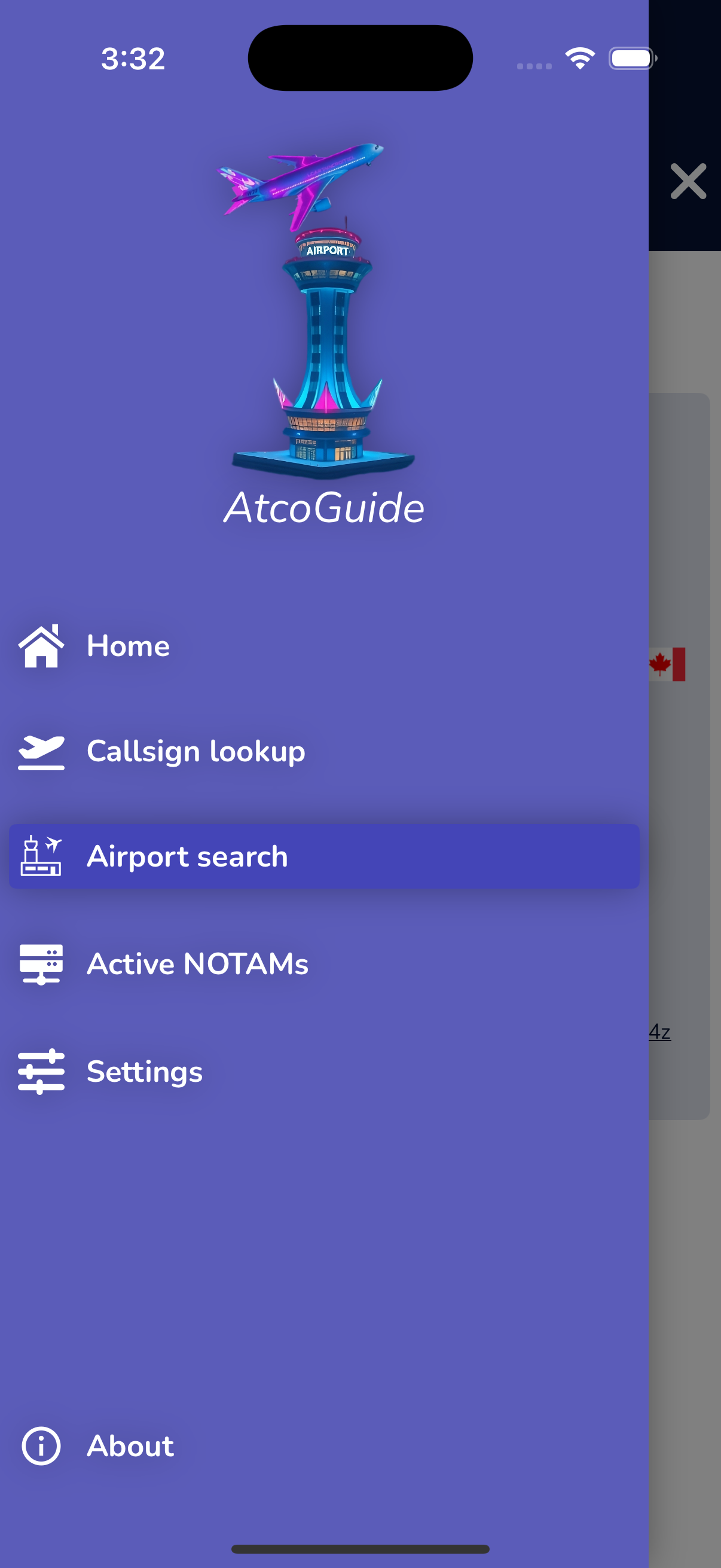The image size is (721, 1568).
Task: Select the highlighted Airport search item
Action: point(188,856)
